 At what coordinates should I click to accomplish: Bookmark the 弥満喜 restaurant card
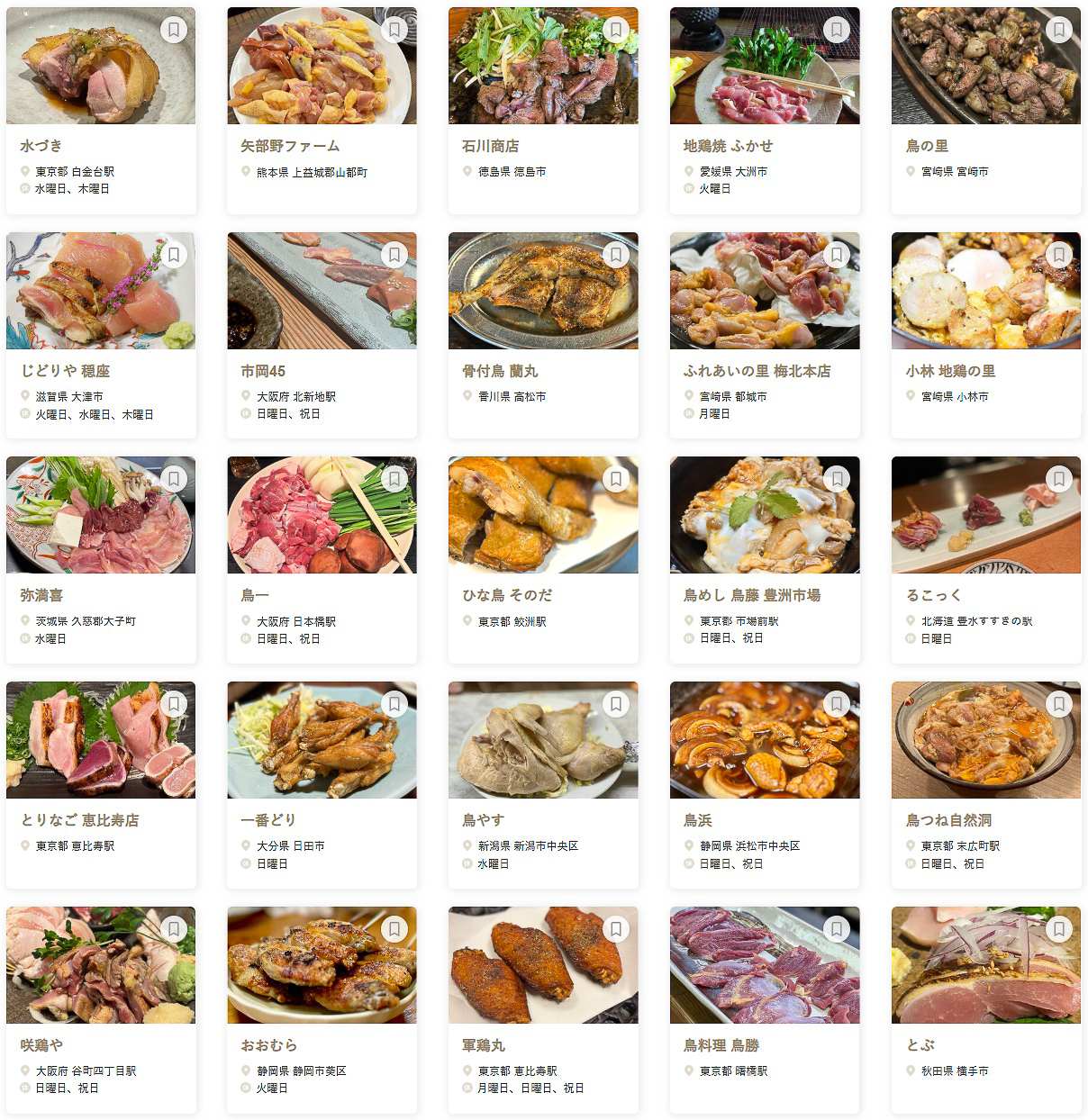click(x=174, y=480)
